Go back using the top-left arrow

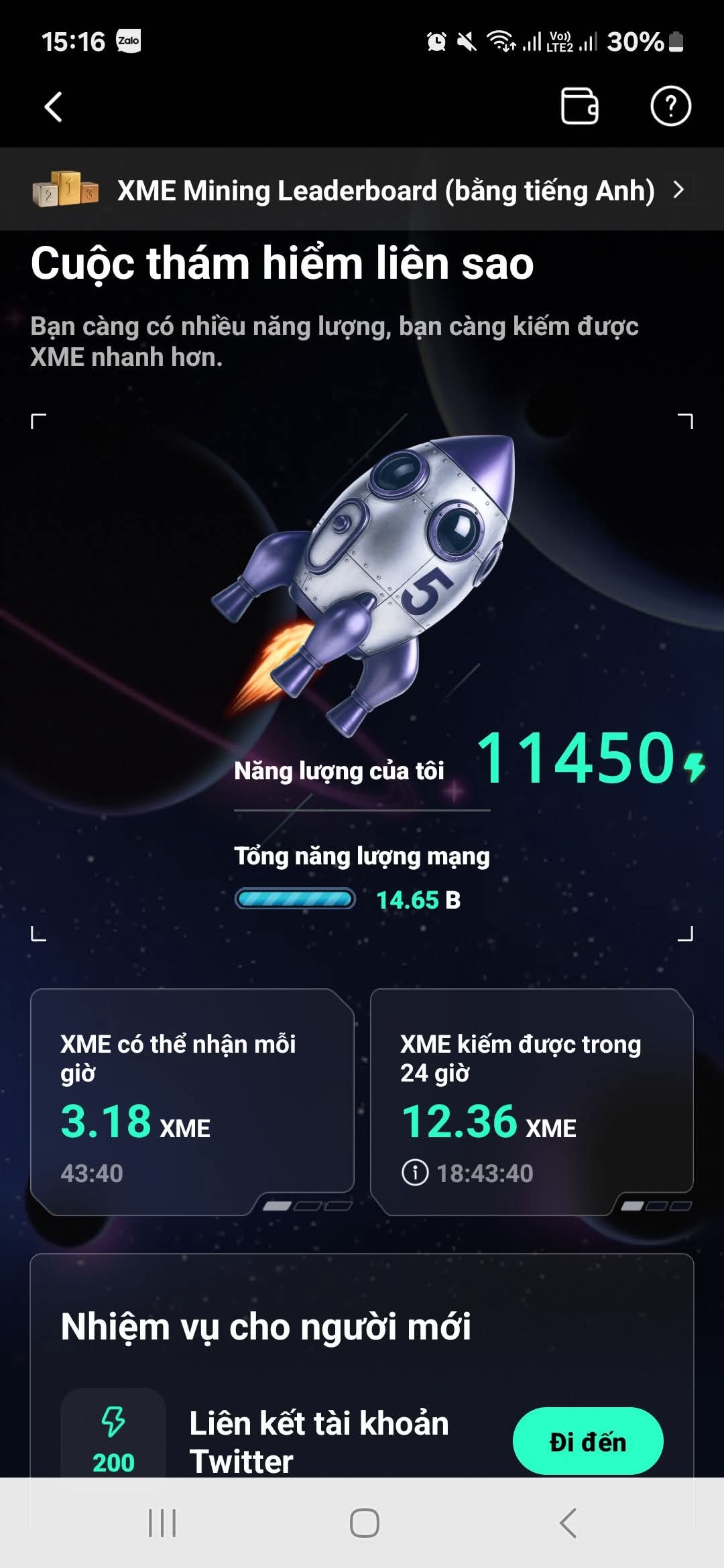click(x=54, y=107)
